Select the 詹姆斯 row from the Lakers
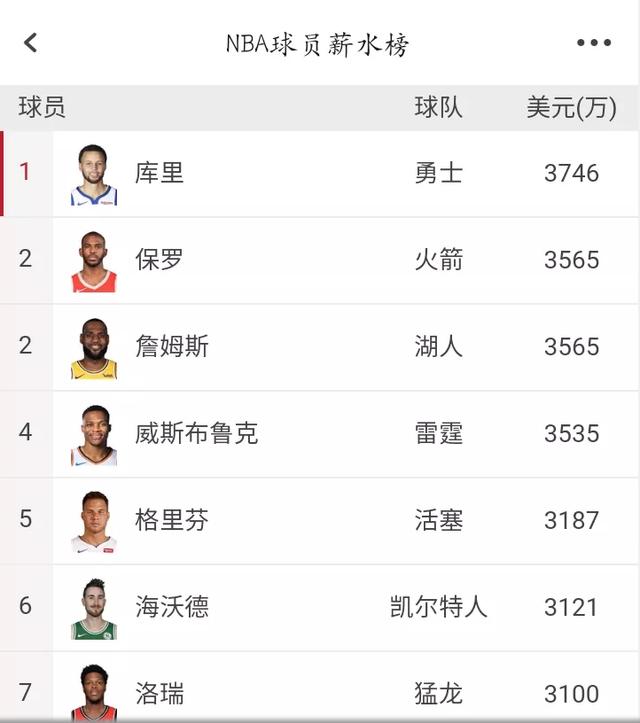Screen dimensions: 640x723 click(x=320, y=347)
